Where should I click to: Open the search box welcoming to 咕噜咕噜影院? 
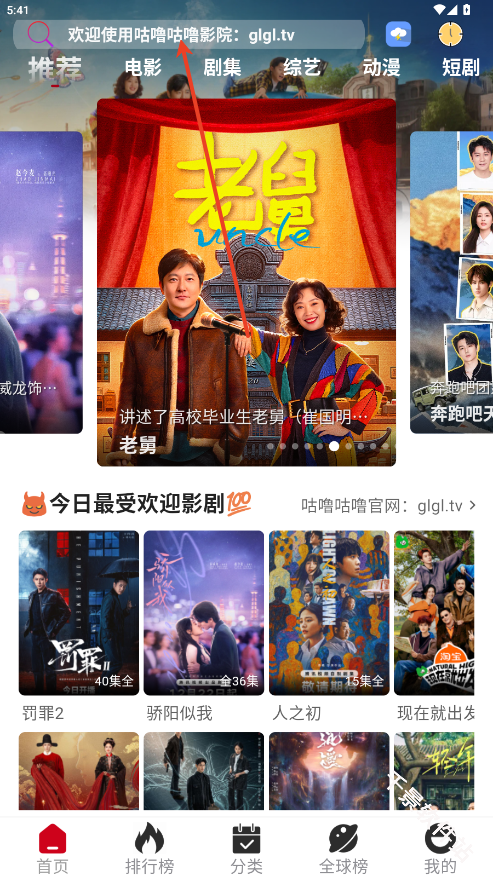(x=189, y=35)
